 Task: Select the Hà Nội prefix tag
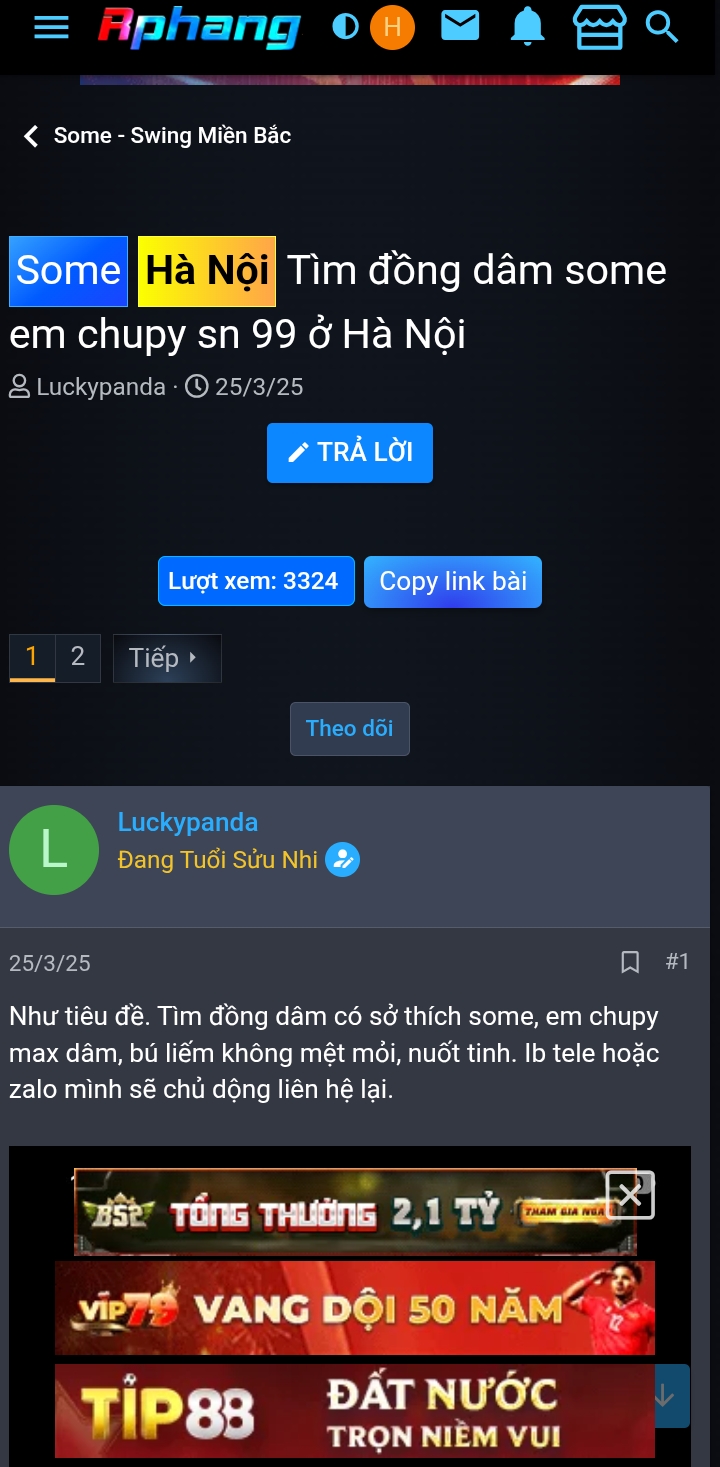[206, 271]
